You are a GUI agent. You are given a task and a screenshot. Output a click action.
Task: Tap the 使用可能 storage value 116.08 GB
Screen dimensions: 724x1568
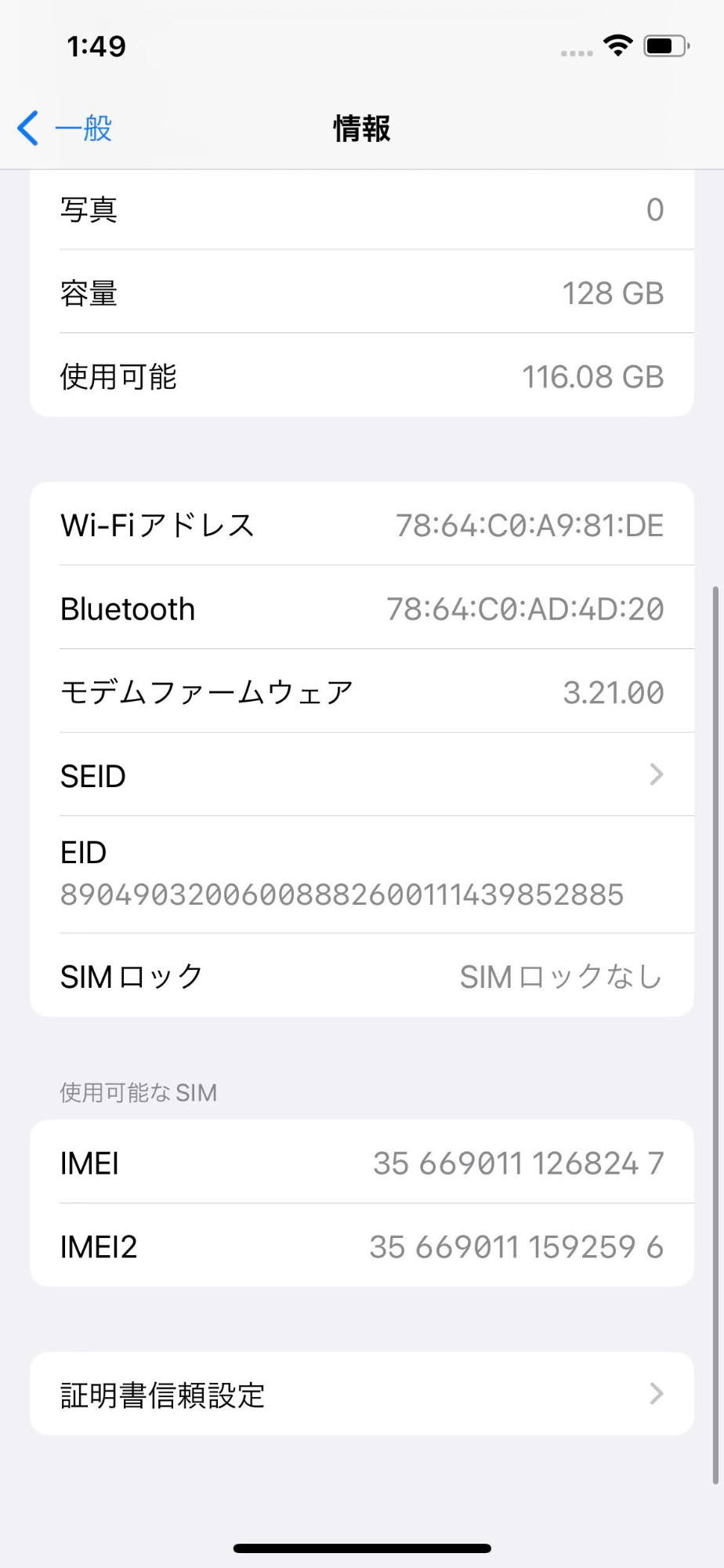point(594,376)
